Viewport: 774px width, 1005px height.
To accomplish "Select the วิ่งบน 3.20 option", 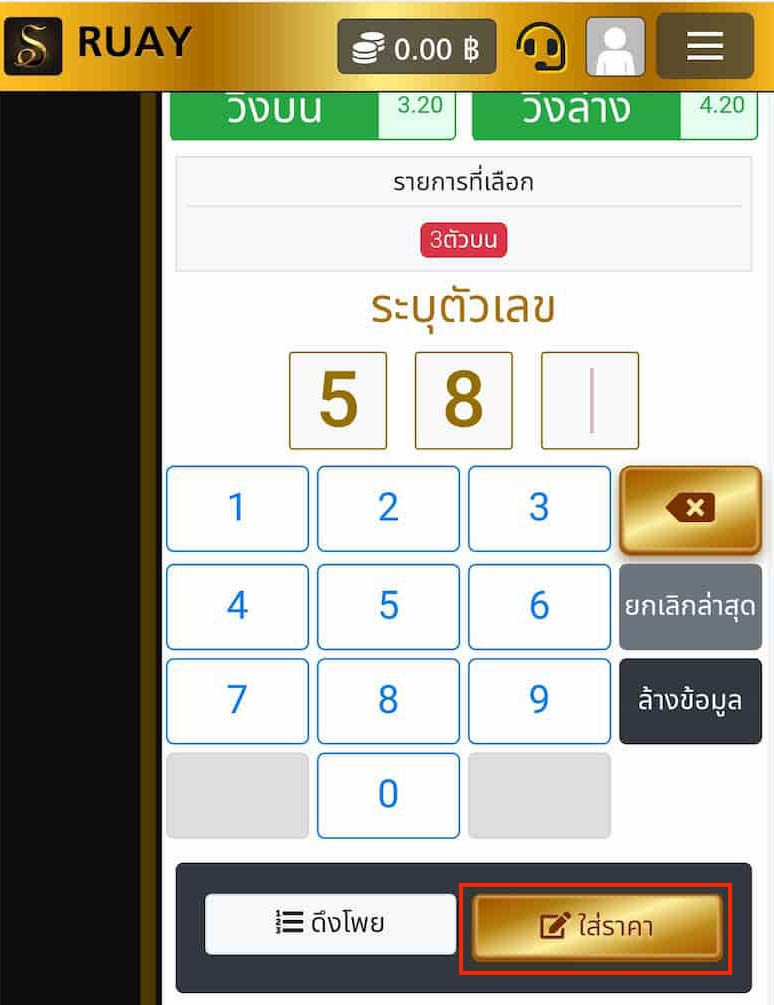I will (312, 112).
